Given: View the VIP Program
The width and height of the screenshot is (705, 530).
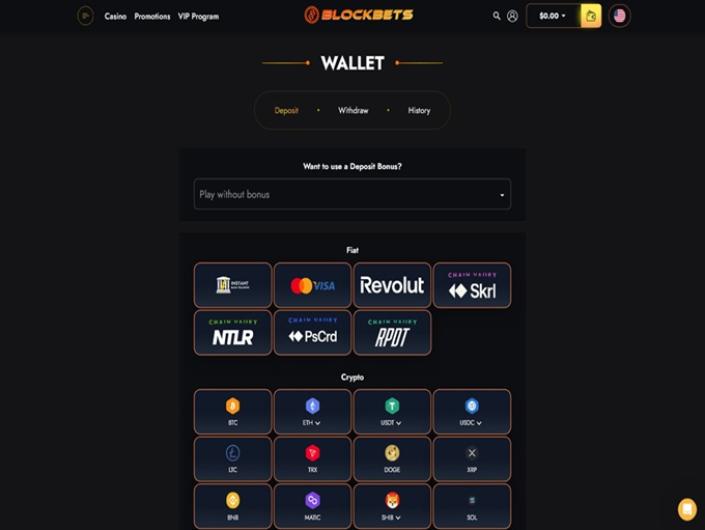Looking at the screenshot, I should (x=198, y=17).
